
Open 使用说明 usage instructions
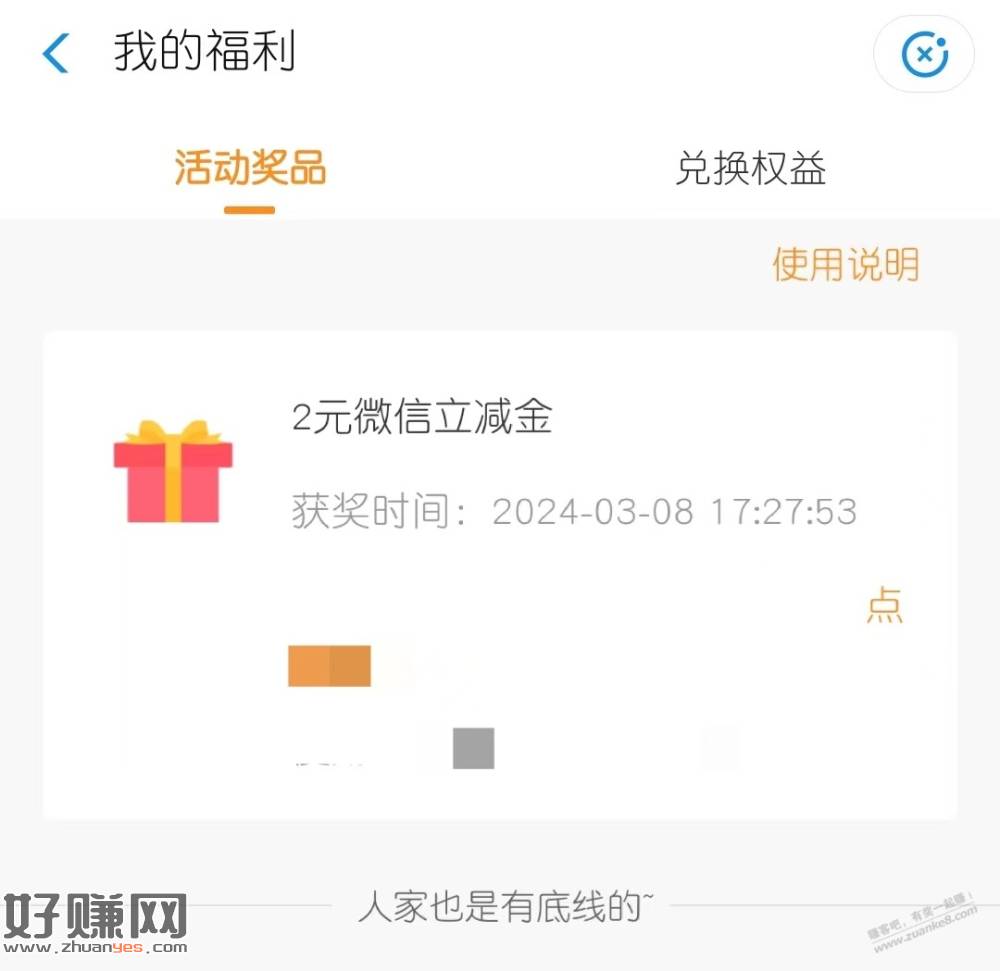(x=845, y=265)
